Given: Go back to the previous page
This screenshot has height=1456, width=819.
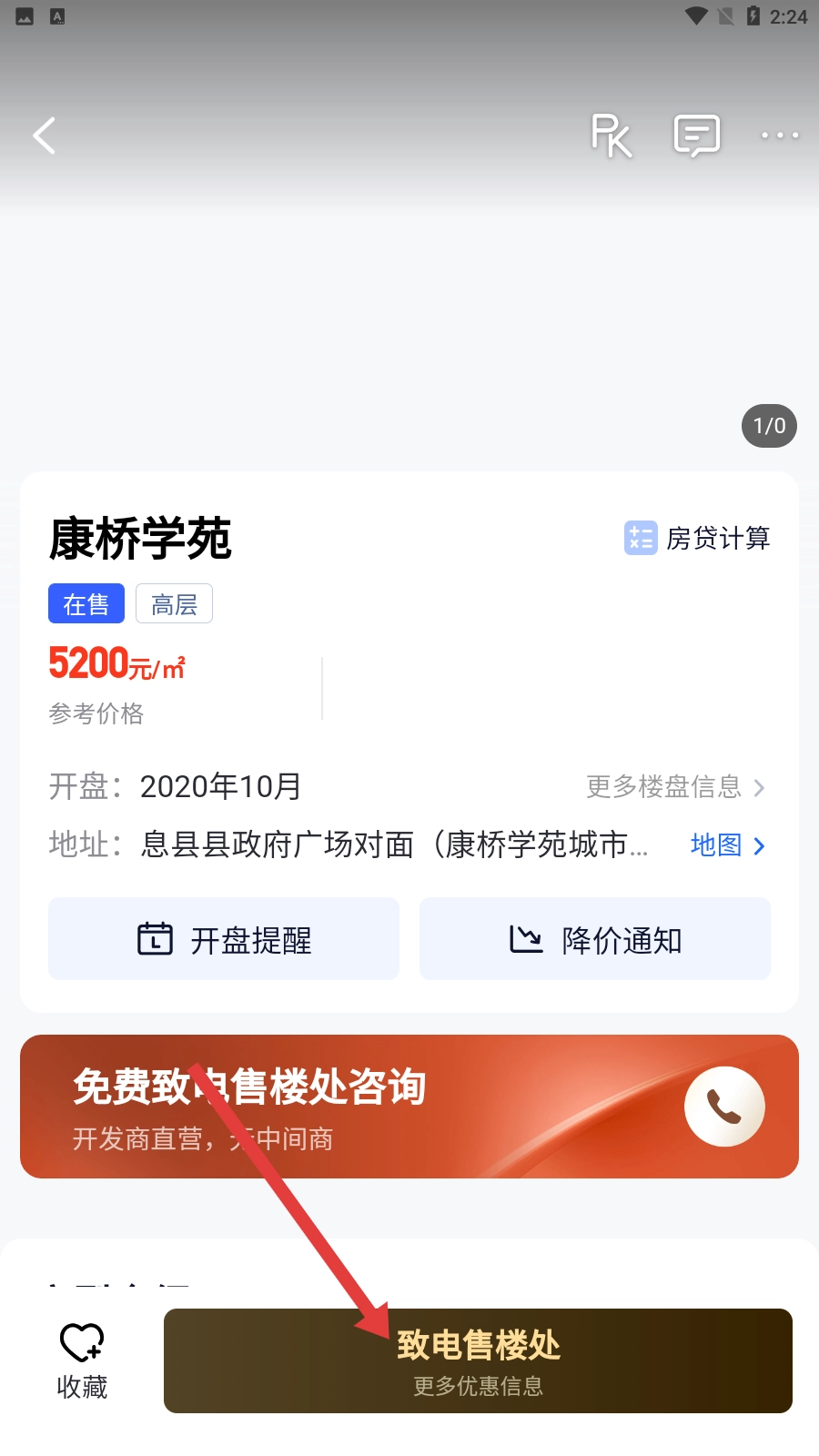Looking at the screenshot, I should pyautogui.click(x=45, y=136).
